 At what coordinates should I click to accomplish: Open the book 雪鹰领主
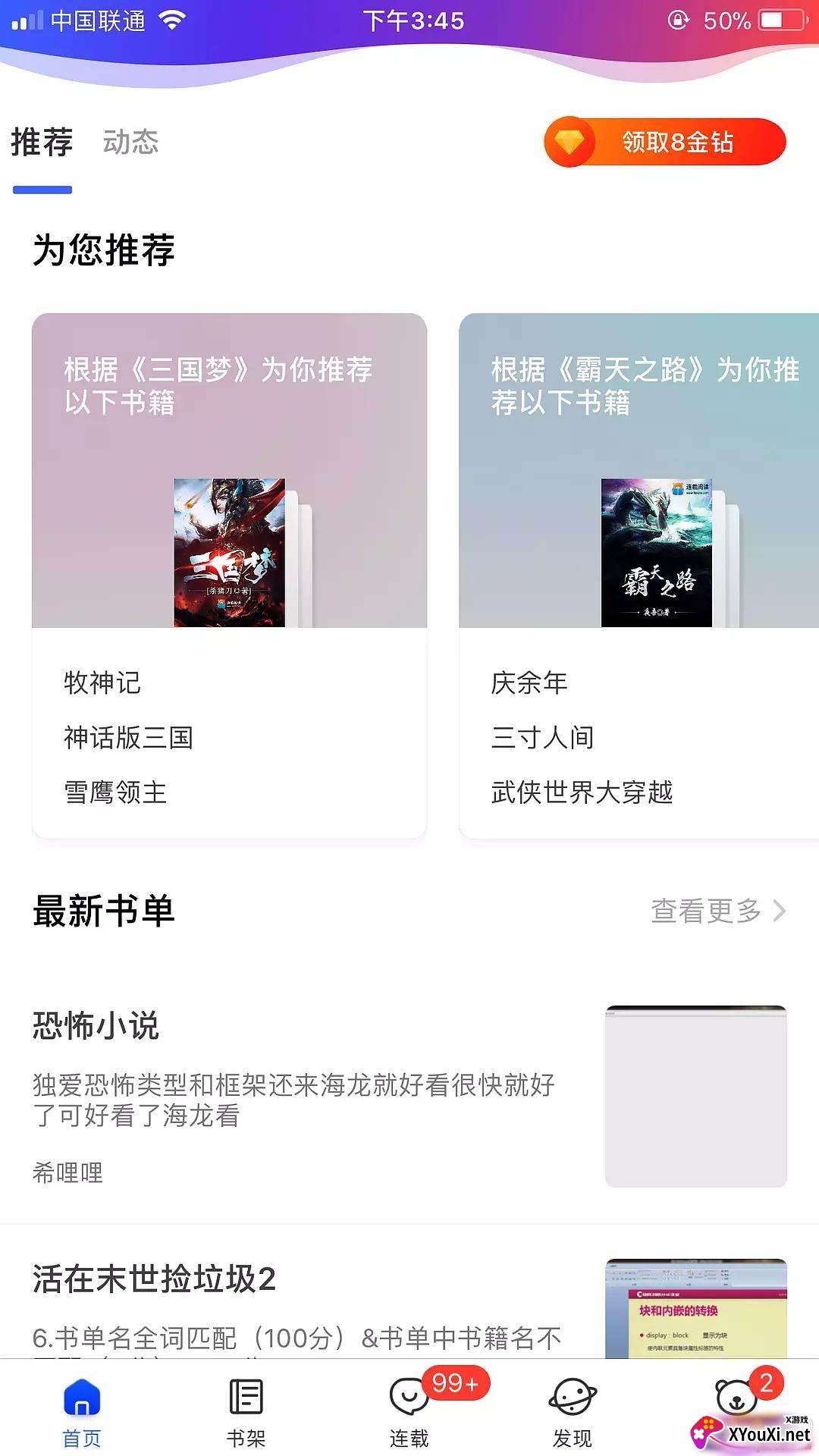[x=115, y=792]
